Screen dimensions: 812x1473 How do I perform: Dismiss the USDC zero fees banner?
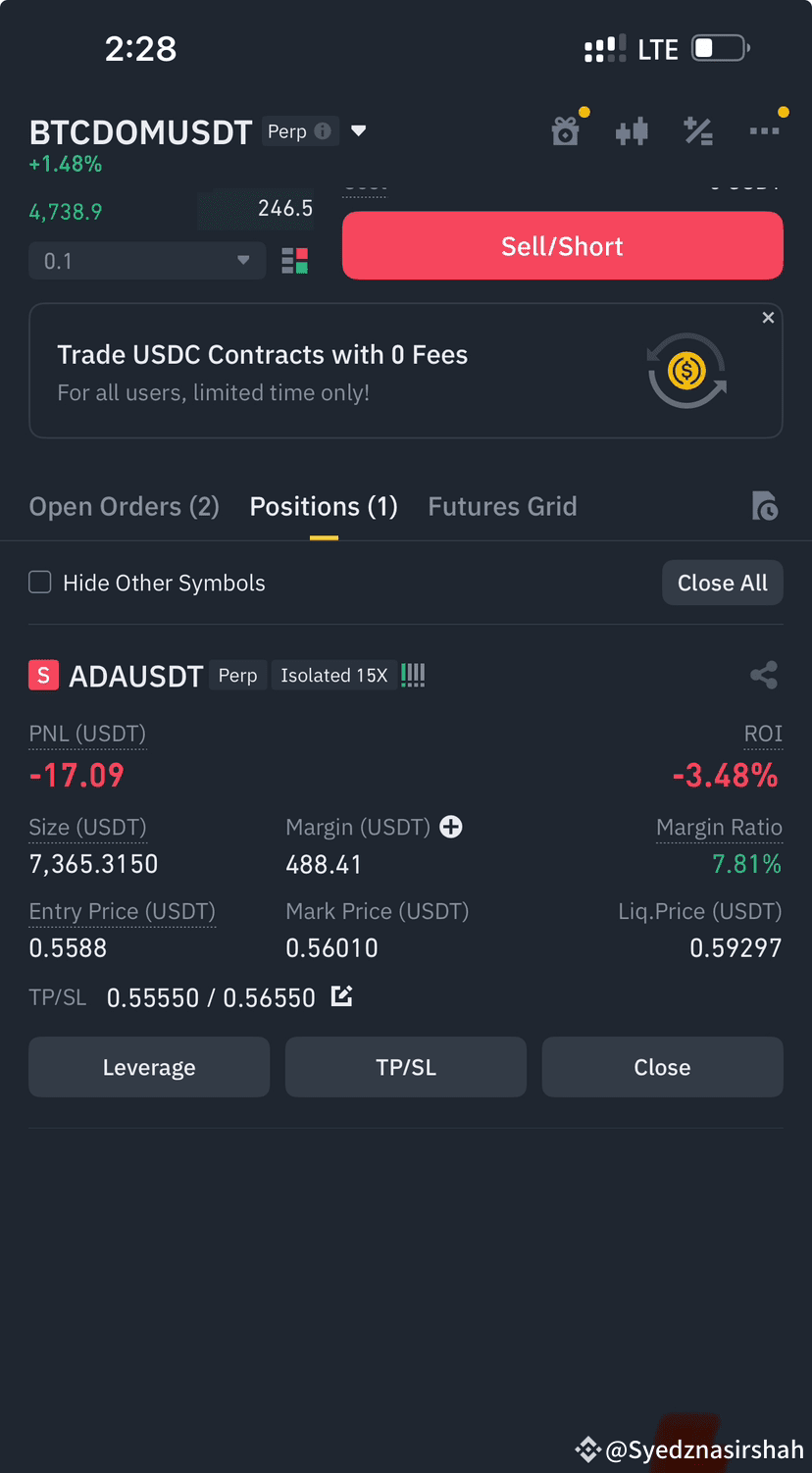[x=768, y=317]
